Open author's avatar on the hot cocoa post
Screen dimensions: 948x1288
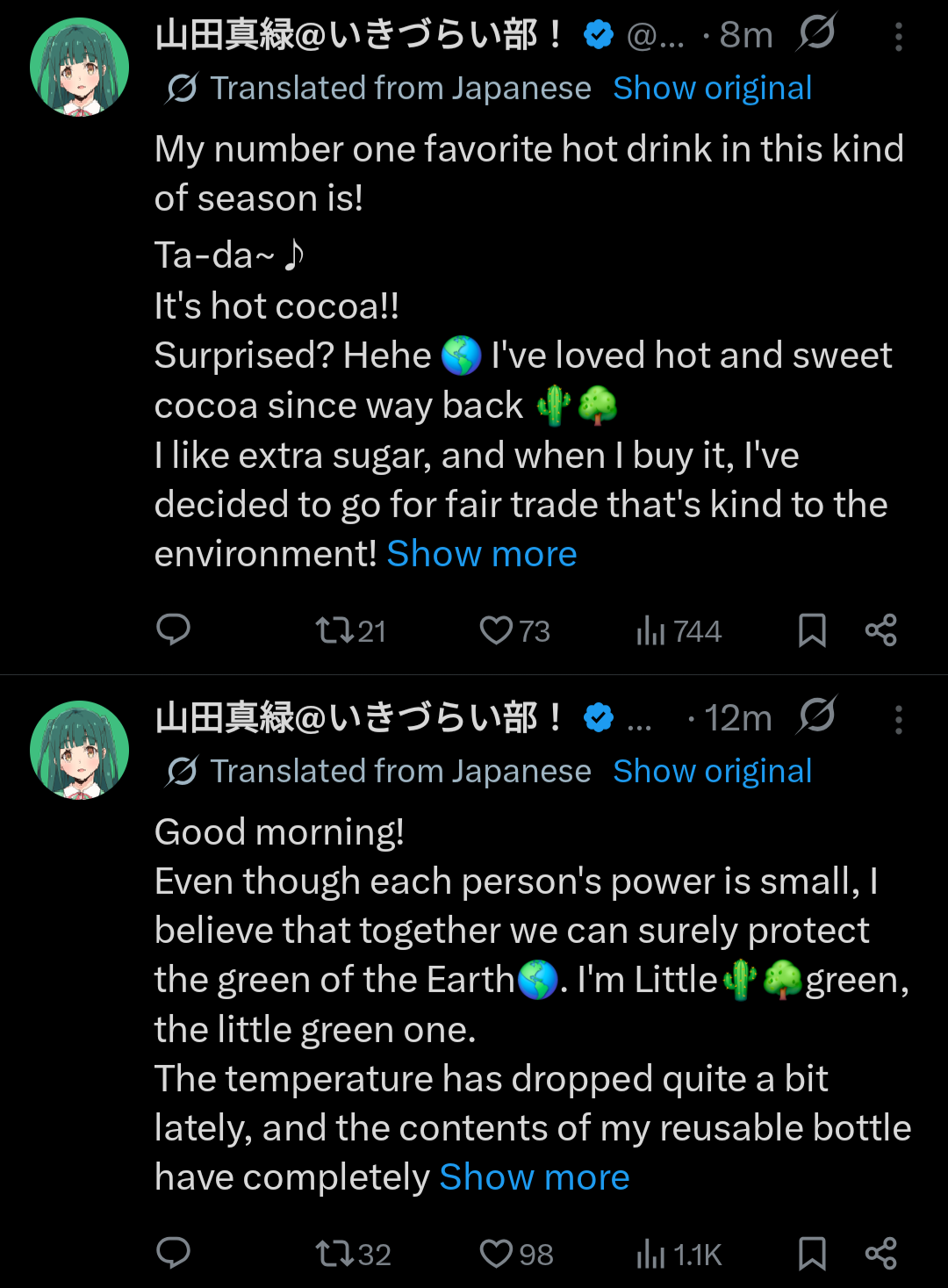[x=79, y=67]
